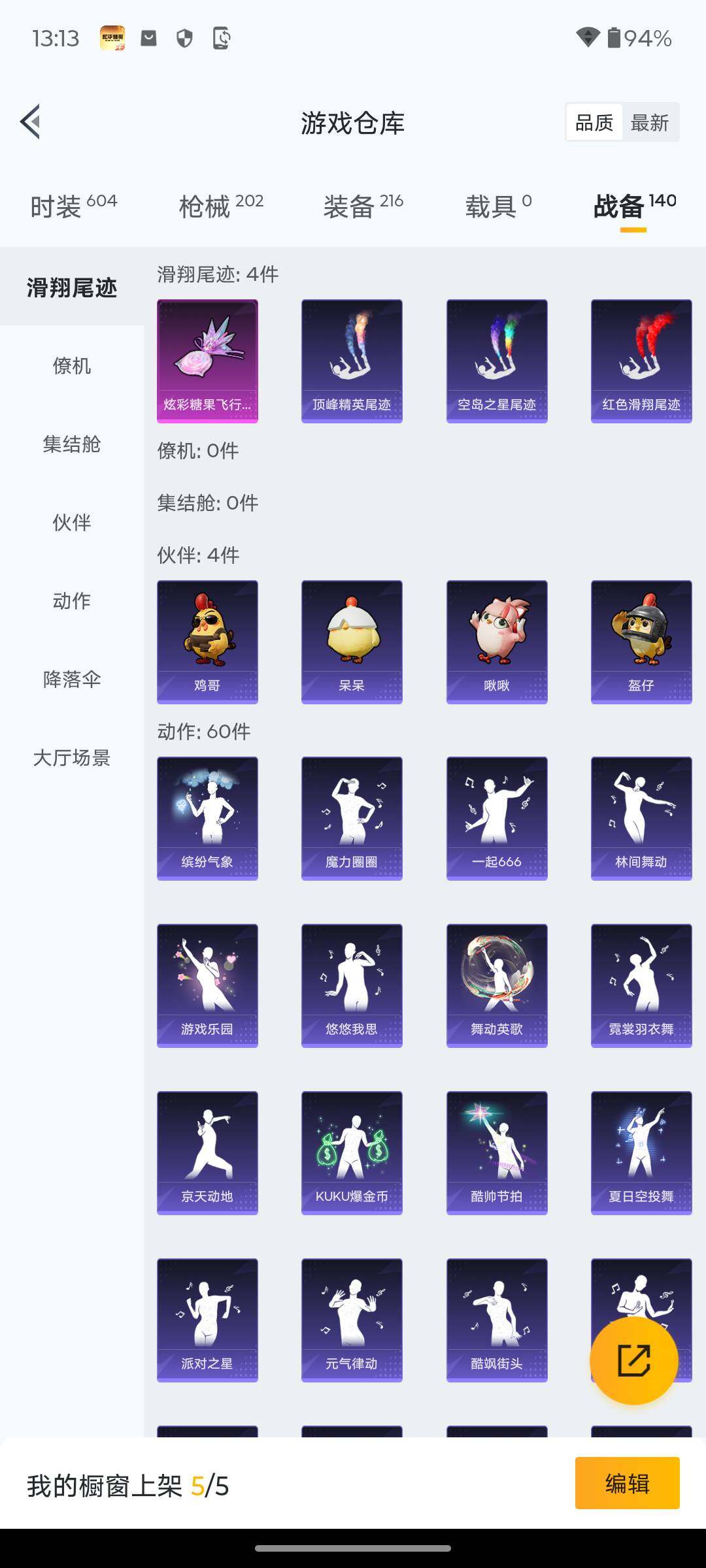Jump to the 僚机 category
The width and height of the screenshot is (706, 1568).
(72, 366)
